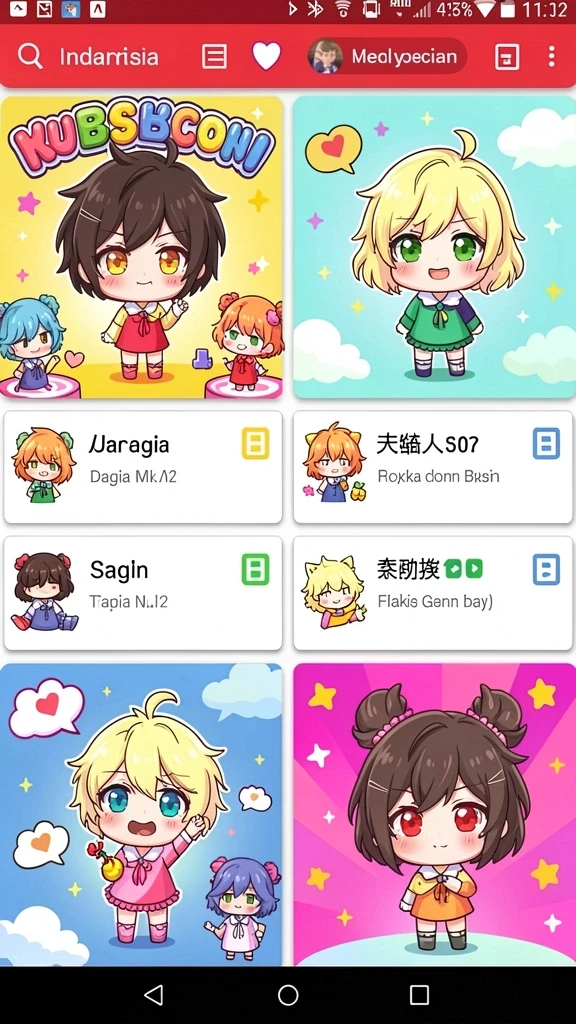Open the Jaragia card
This screenshot has height=1024, width=576.
coord(143,467)
